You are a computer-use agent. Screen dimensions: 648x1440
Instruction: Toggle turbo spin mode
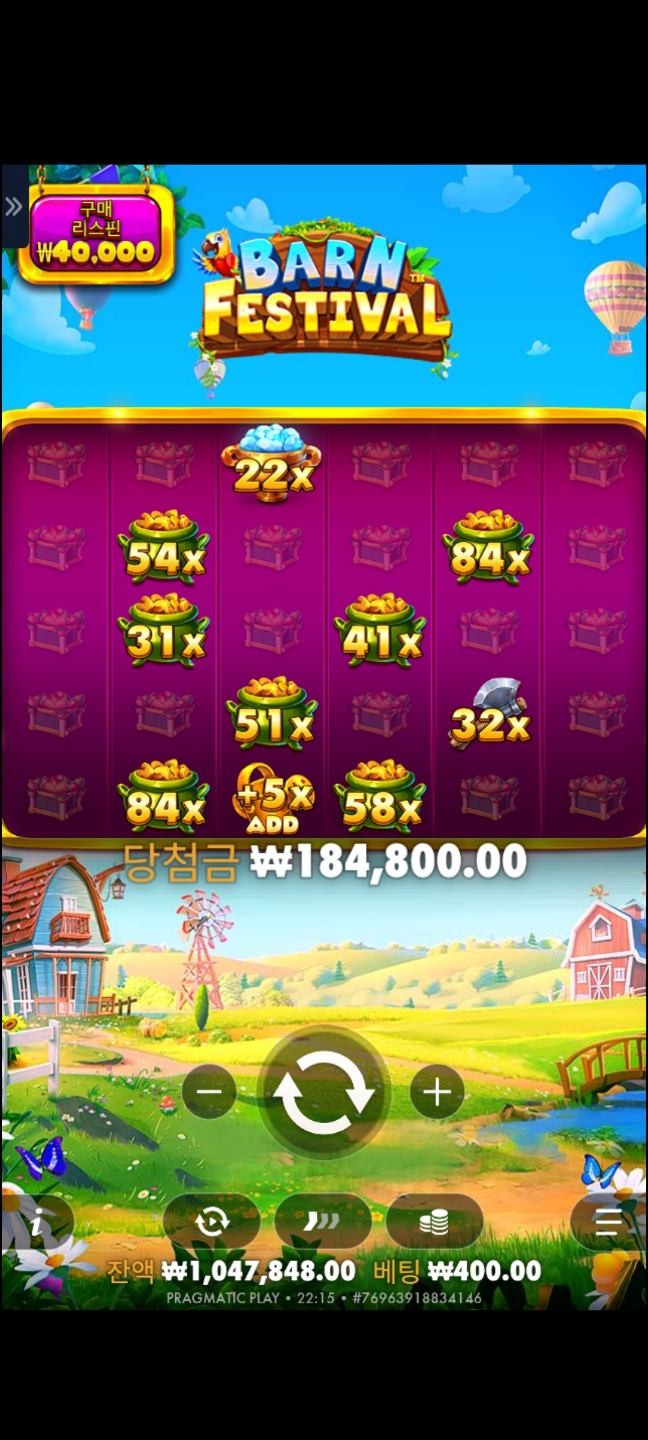tap(322, 1222)
